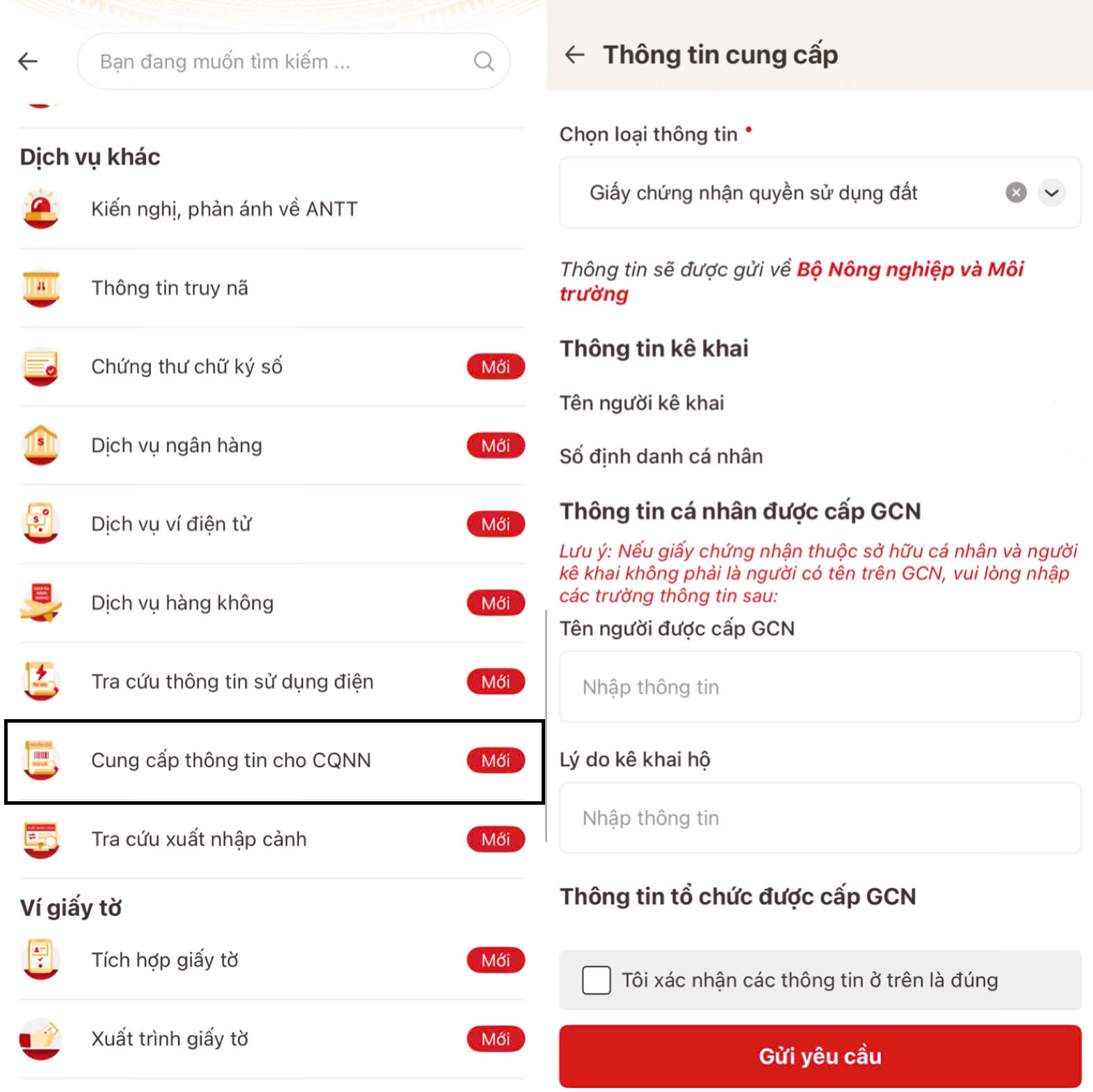Tap the Gửi yêu cầu button

click(819, 1056)
